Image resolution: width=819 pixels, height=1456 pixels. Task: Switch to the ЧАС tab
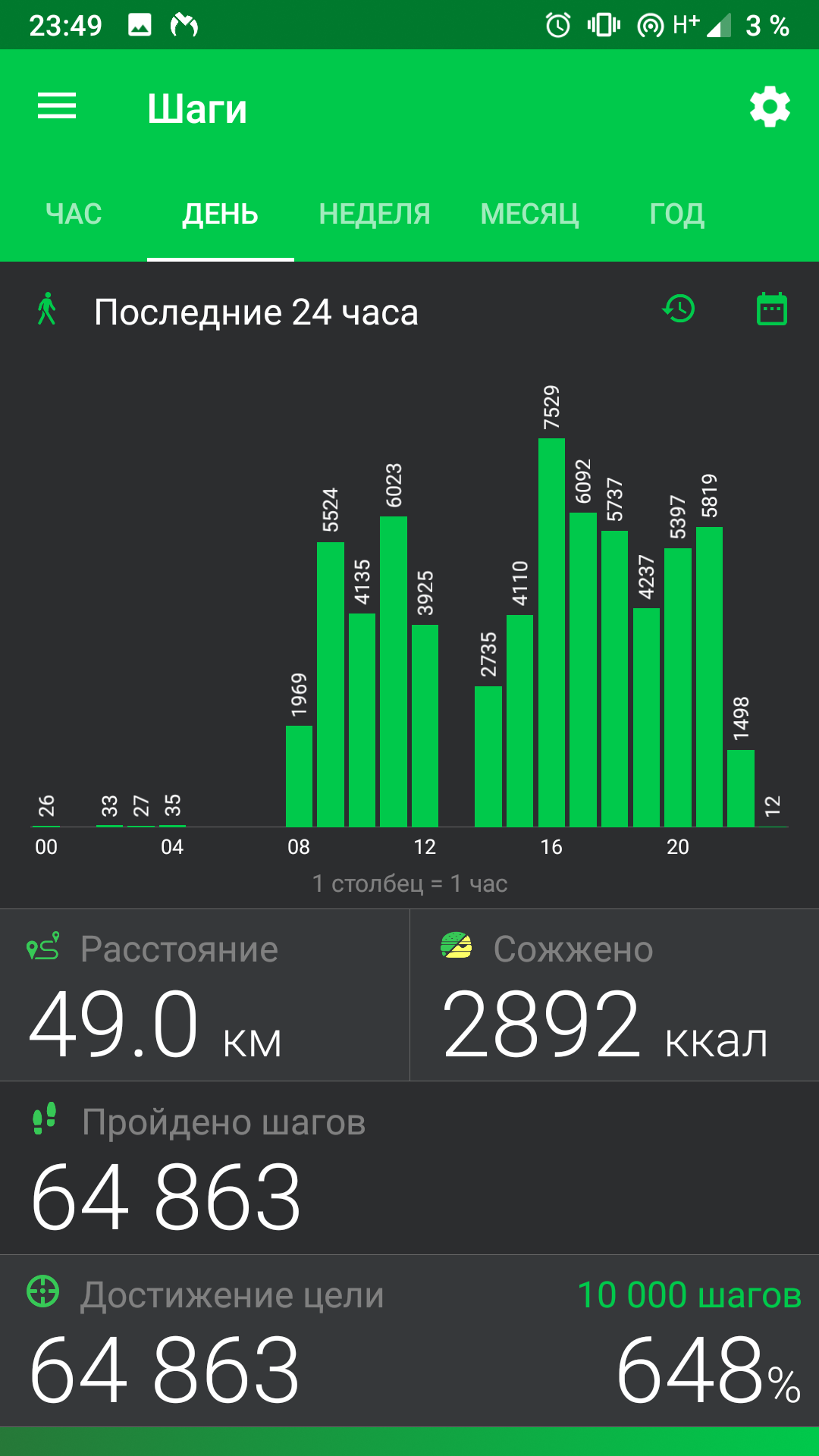point(74,215)
